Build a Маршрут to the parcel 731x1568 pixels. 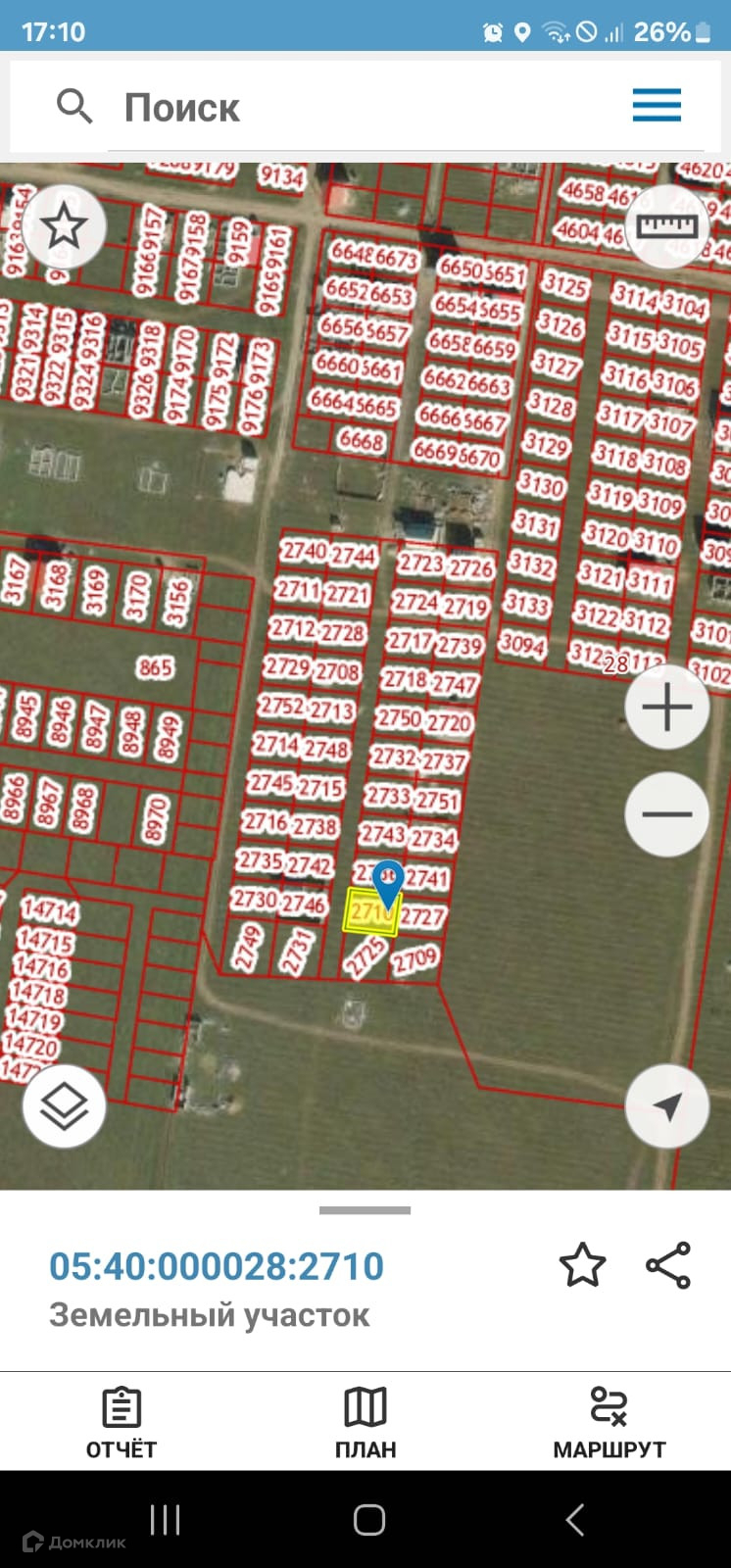click(609, 1423)
